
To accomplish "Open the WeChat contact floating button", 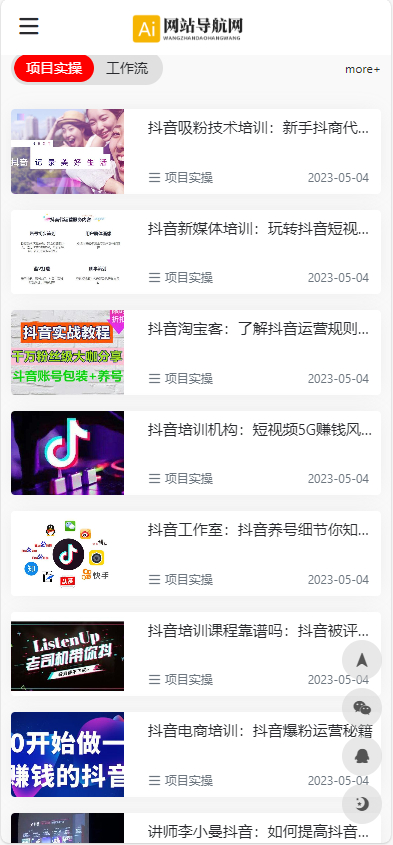I will (362, 708).
